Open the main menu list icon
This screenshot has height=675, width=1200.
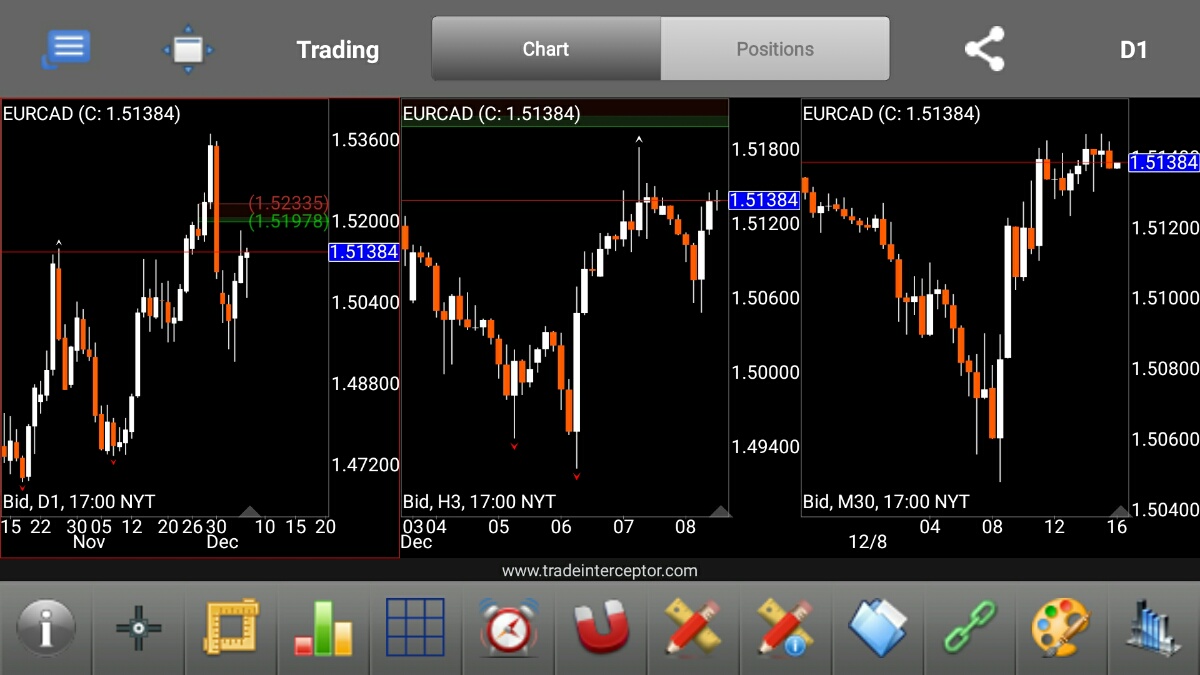[66, 48]
